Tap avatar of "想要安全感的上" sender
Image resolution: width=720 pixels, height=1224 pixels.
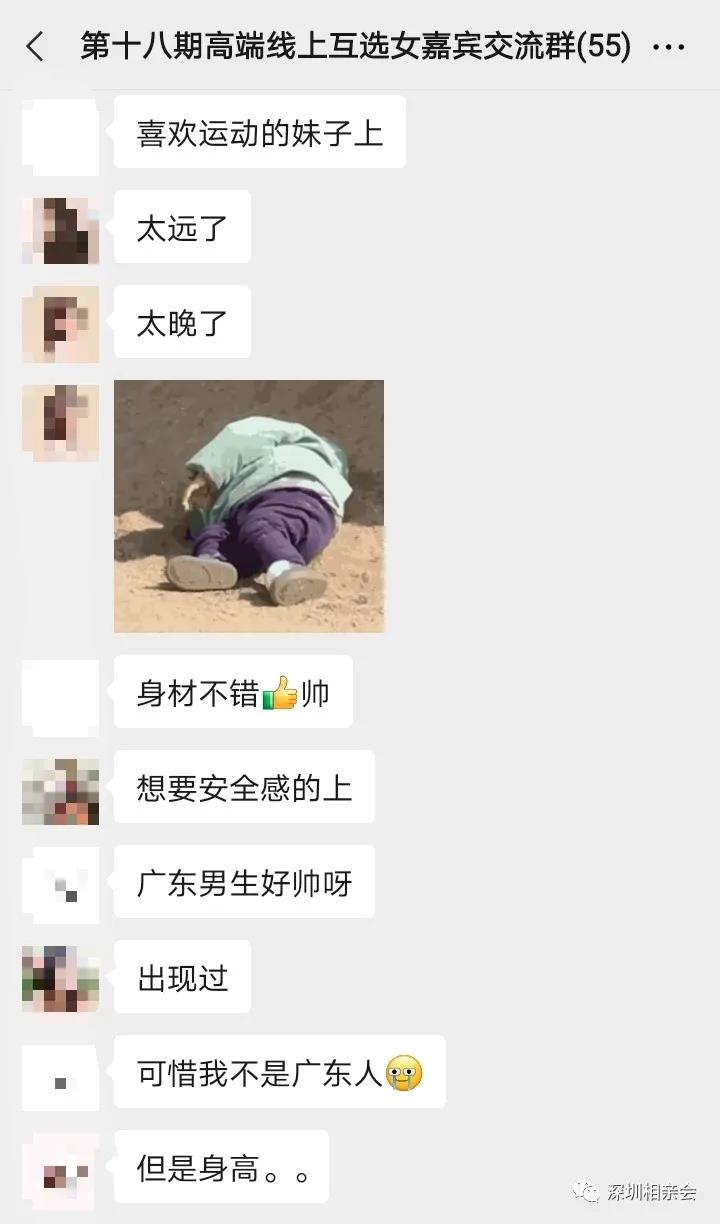[x=60, y=791]
